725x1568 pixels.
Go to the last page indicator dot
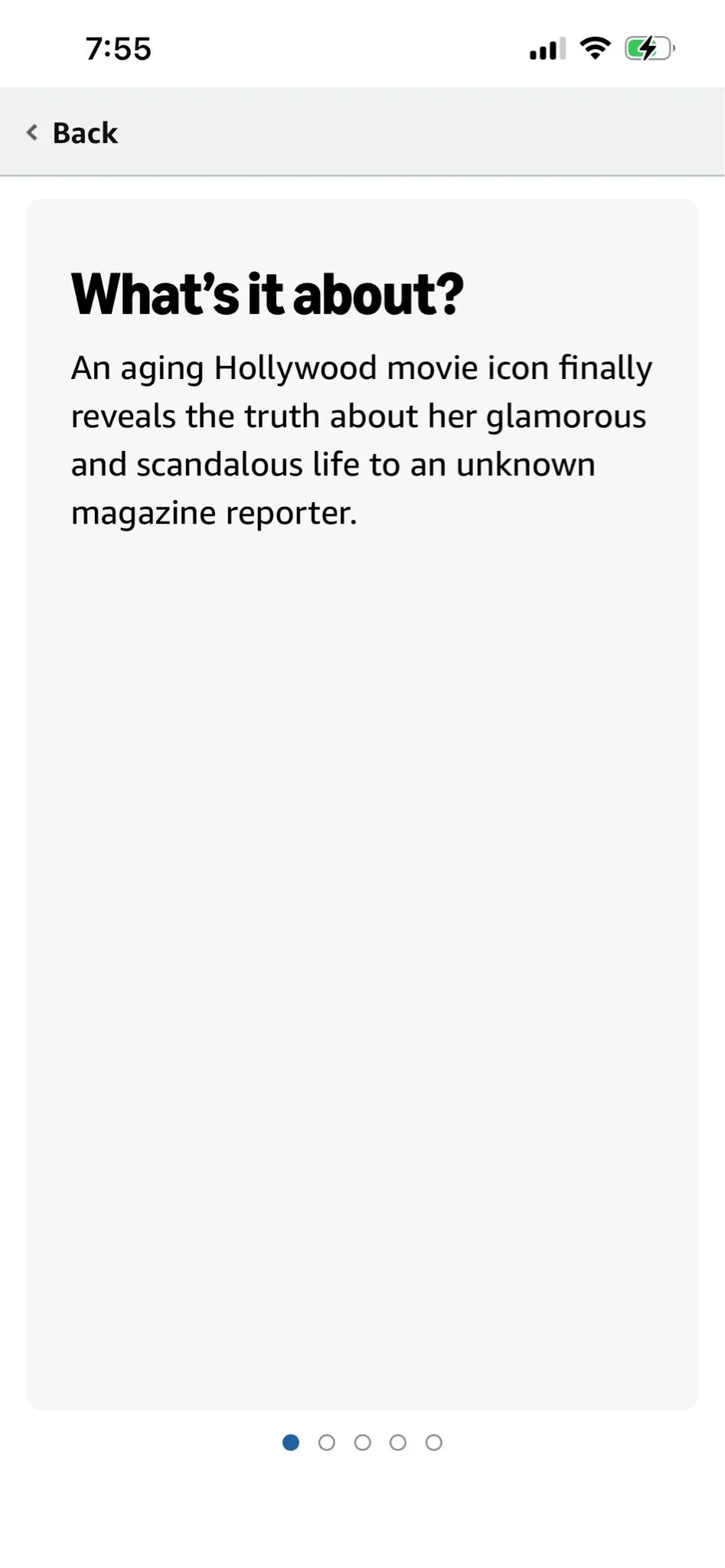point(434,1442)
